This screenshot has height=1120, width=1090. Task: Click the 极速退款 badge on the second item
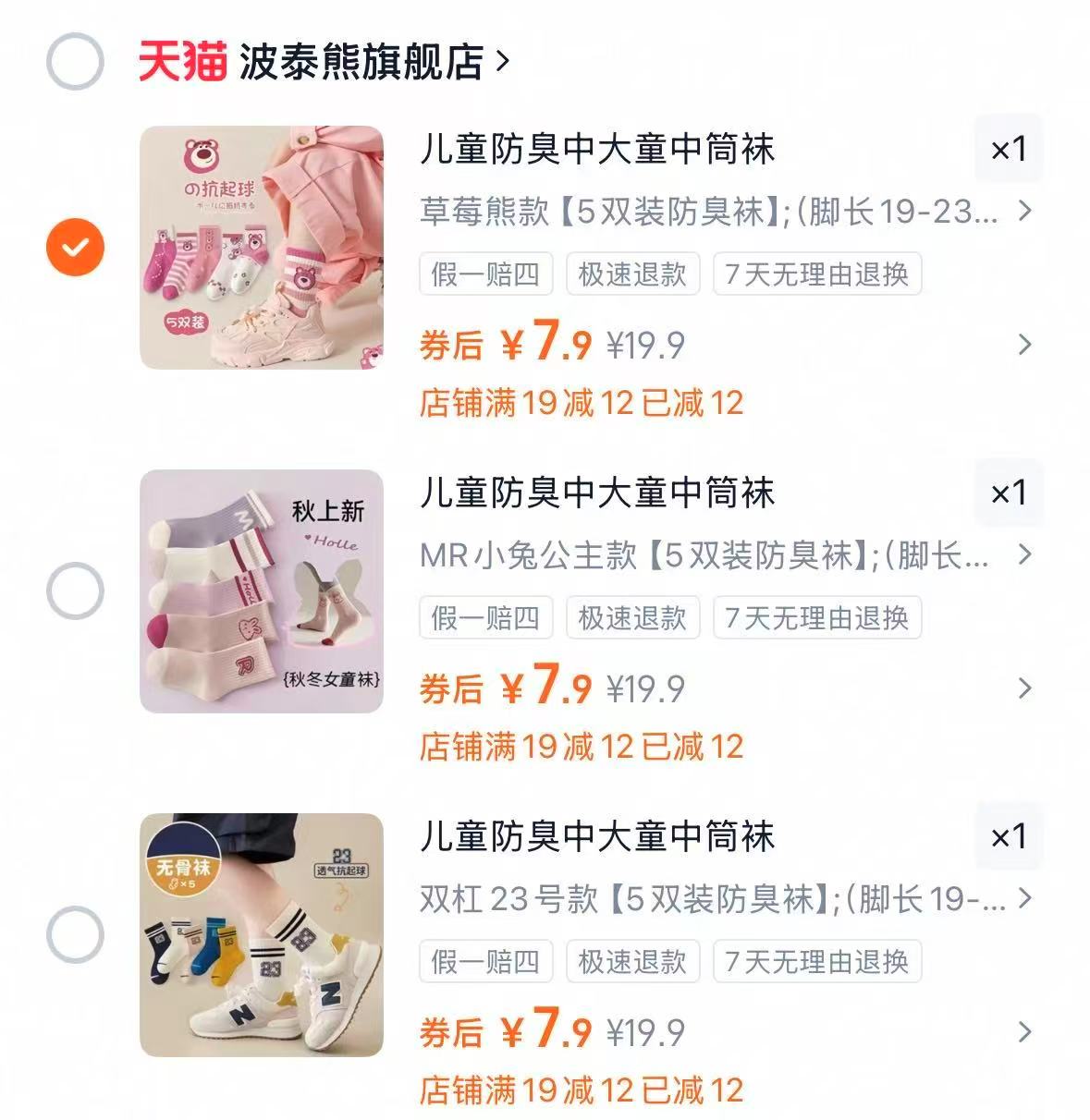(633, 618)
